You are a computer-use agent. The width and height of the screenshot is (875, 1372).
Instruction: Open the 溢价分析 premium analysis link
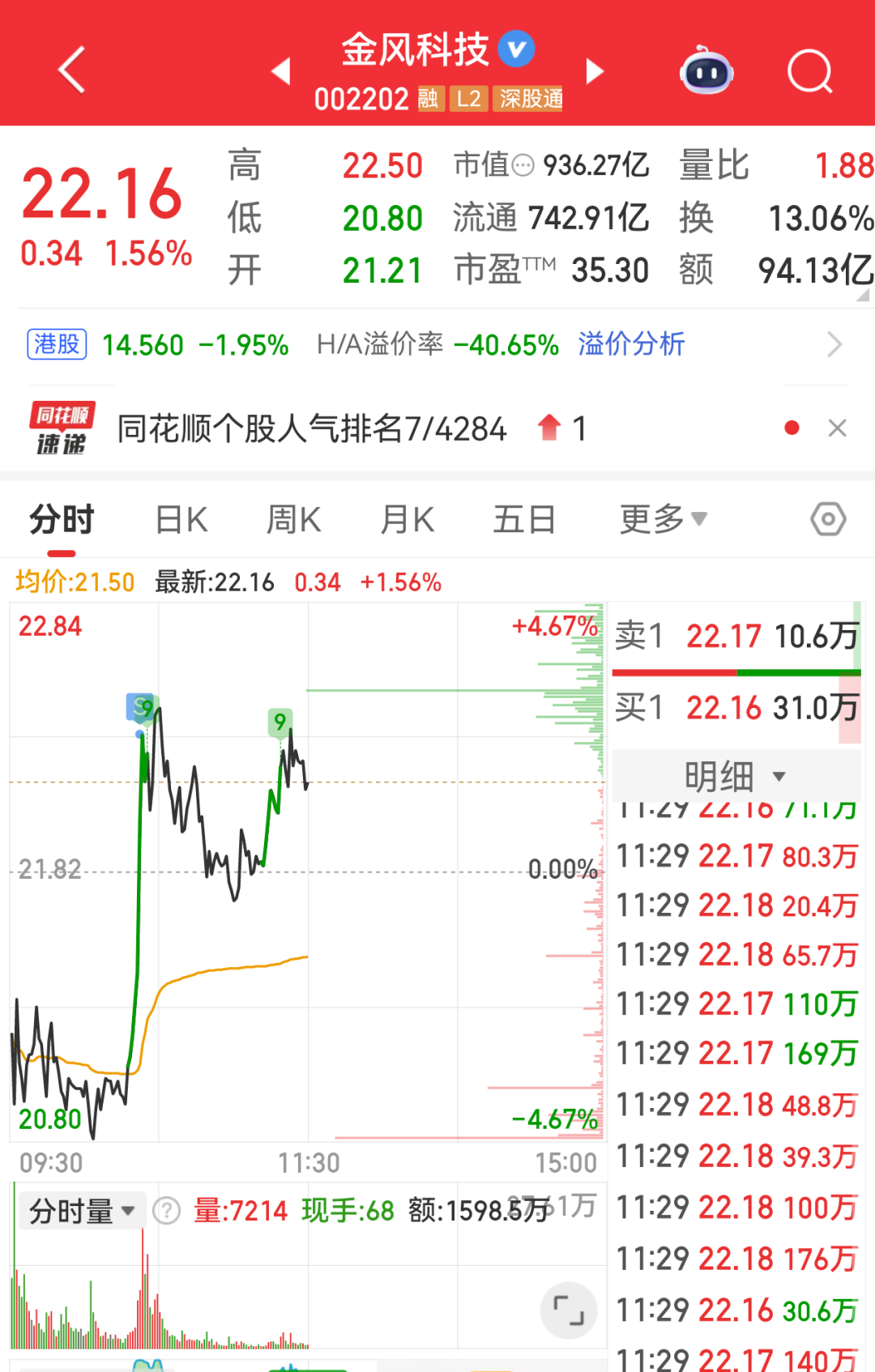631,343
